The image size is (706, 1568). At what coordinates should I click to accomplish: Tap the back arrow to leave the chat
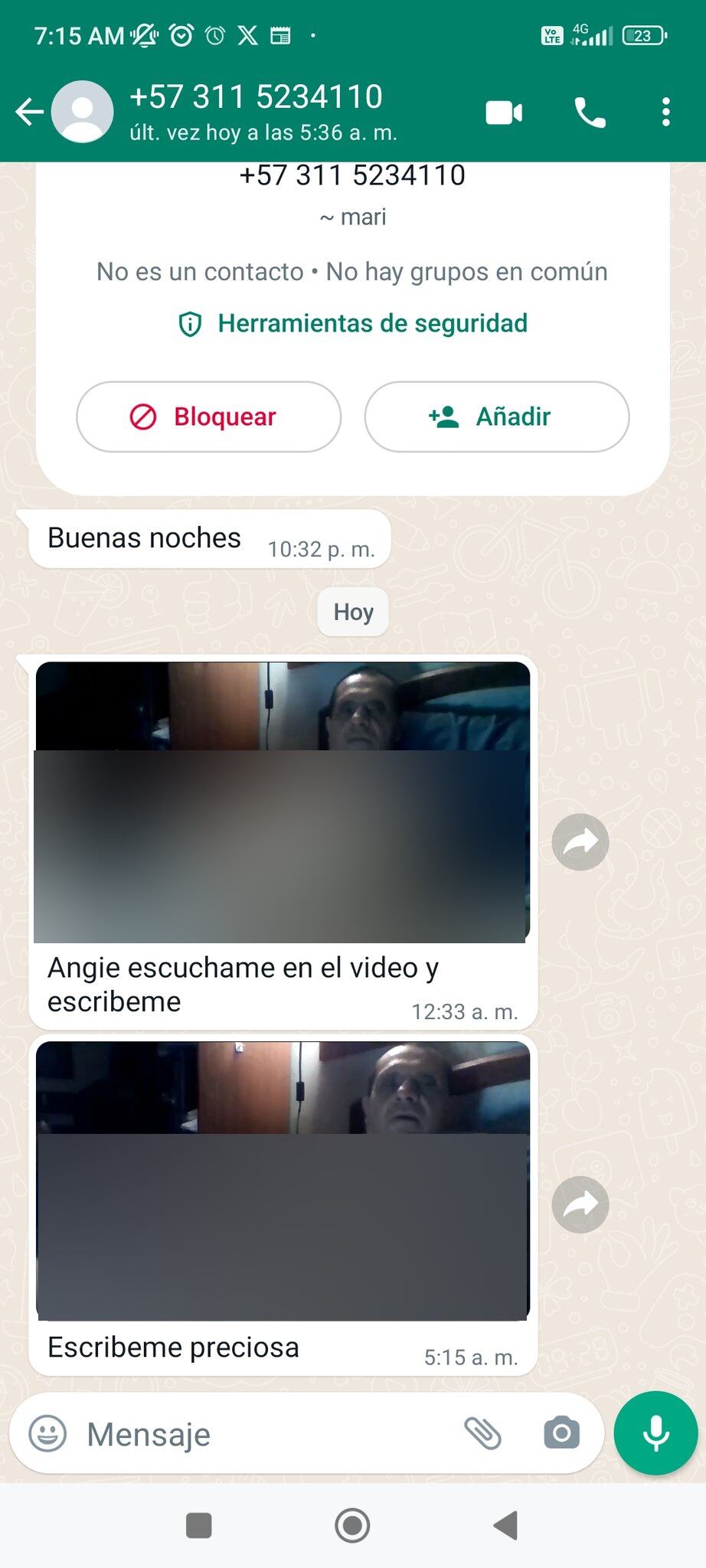(x=29, y=111)
